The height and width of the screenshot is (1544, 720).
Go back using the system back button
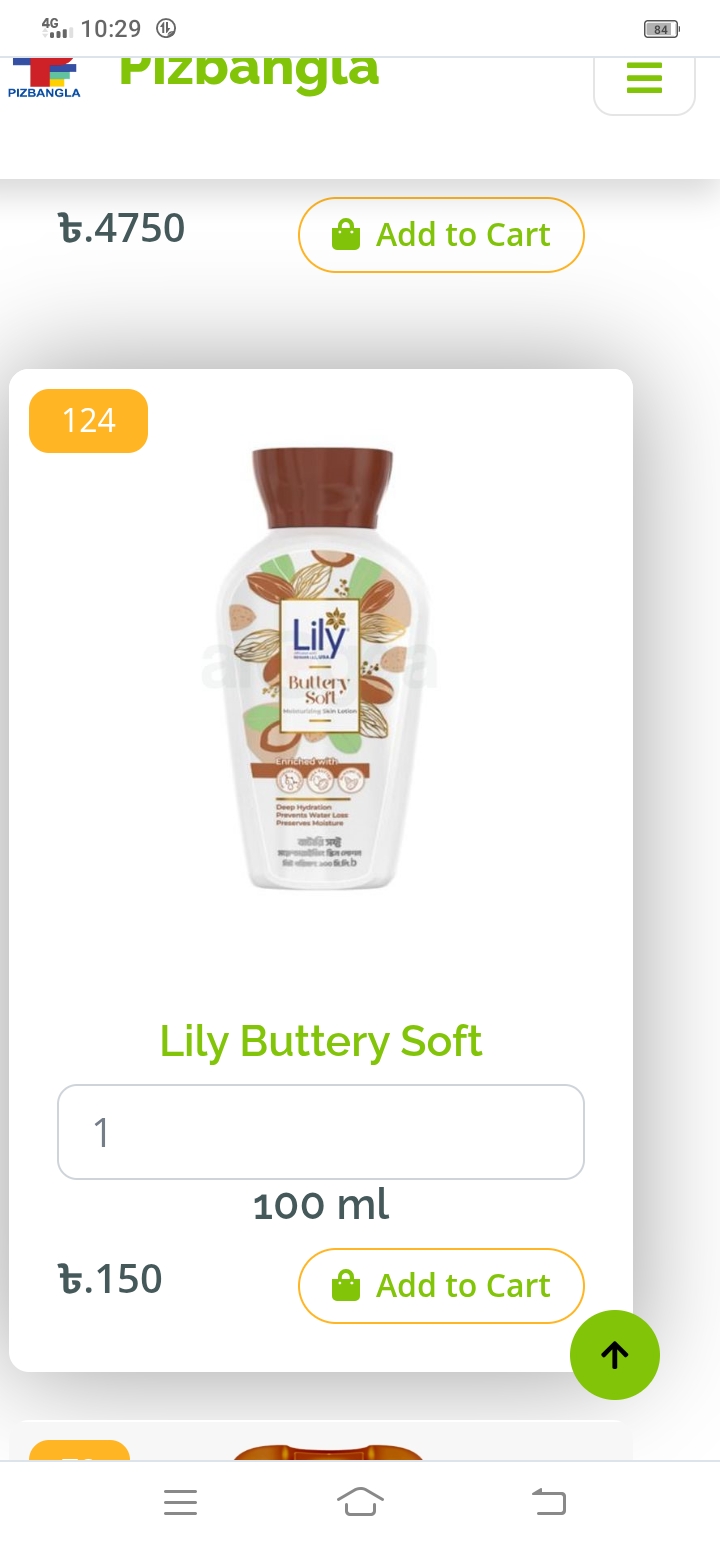[x=547, y=1501]
